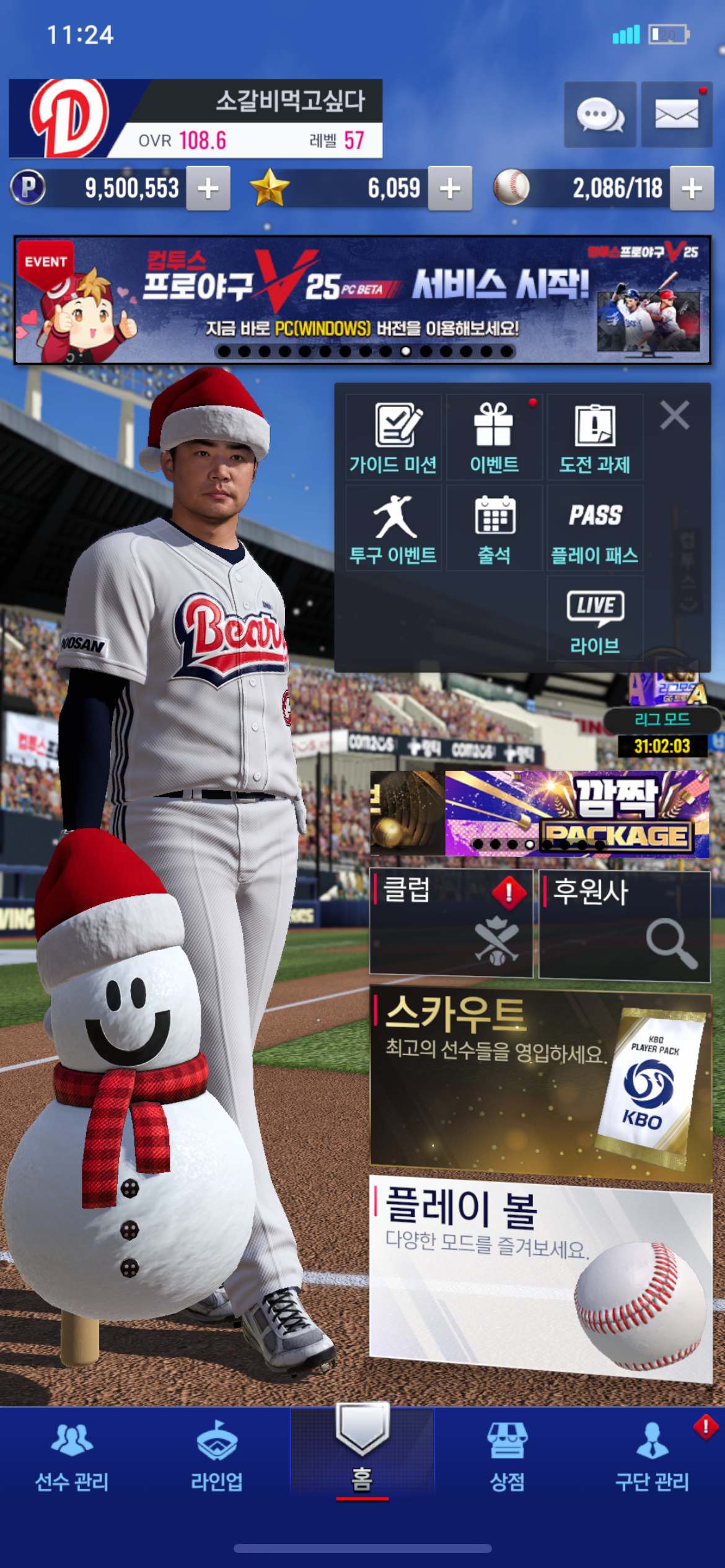Open the 플레이 패스 PASS menu

[x=594, y=528]
